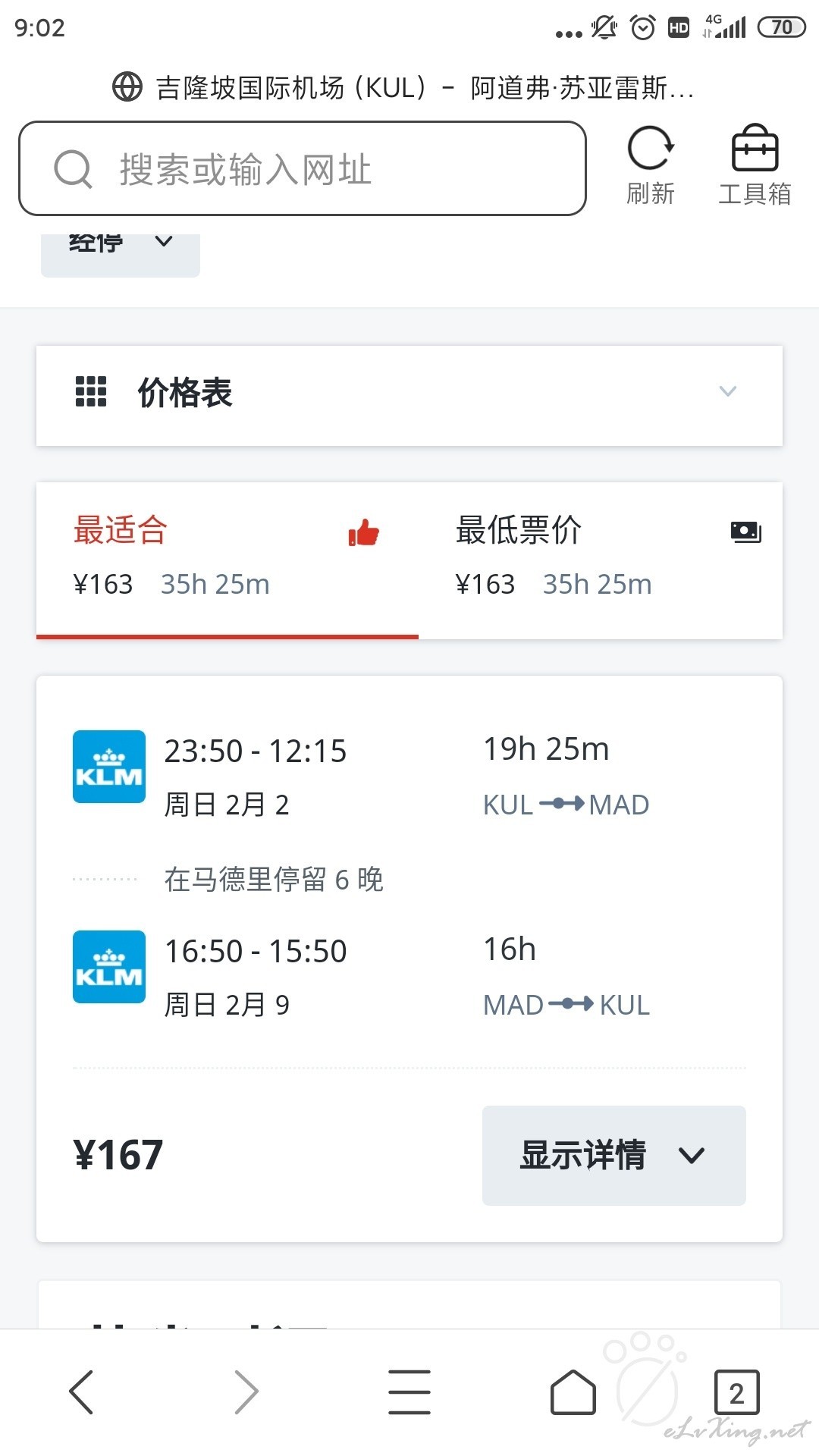The height and width of the screenshot is (1456, 819).
Task: Expand 显示详情 for the ¥167 KLM flight
Action: click(614, 1155)
